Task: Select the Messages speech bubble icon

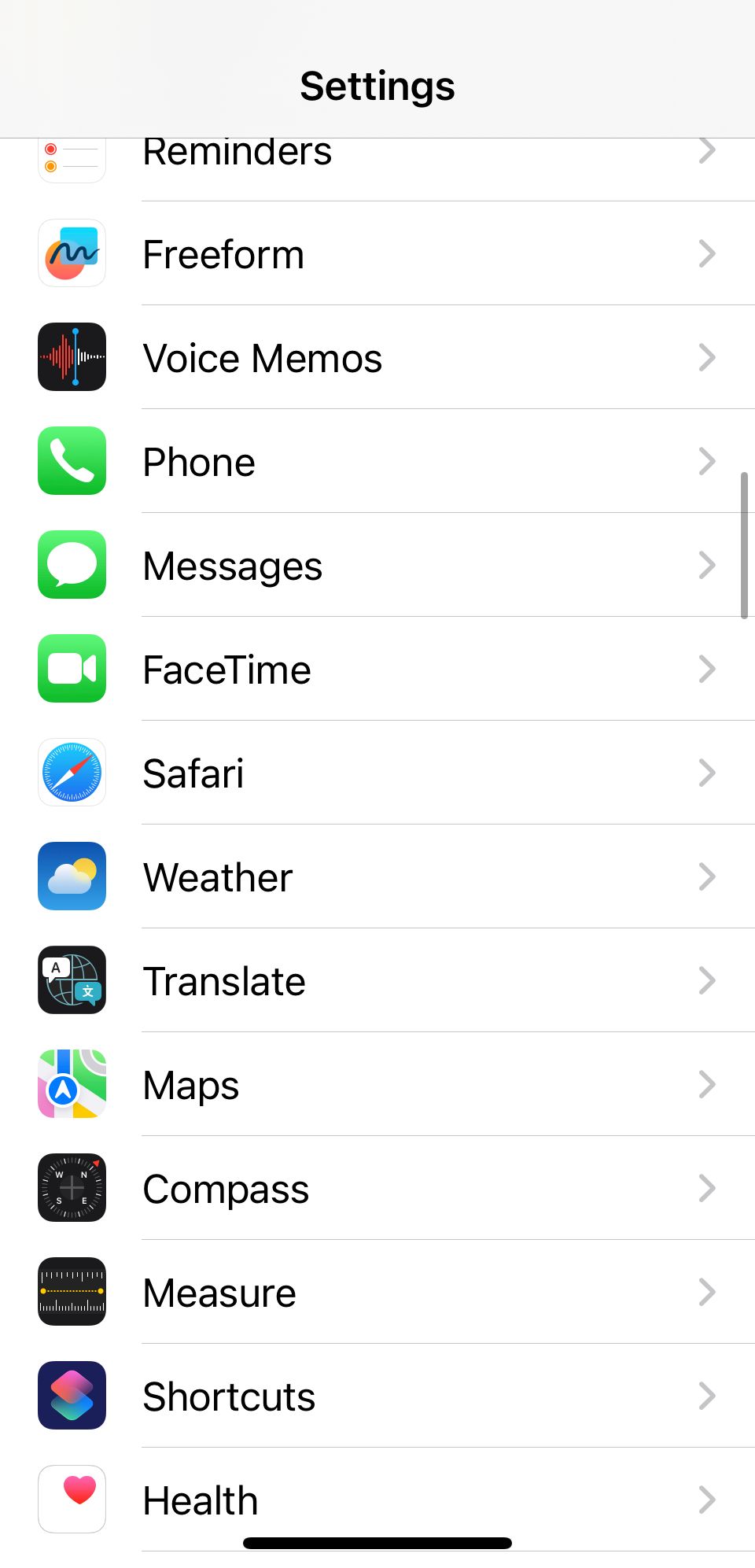Action: pos(72,566)
